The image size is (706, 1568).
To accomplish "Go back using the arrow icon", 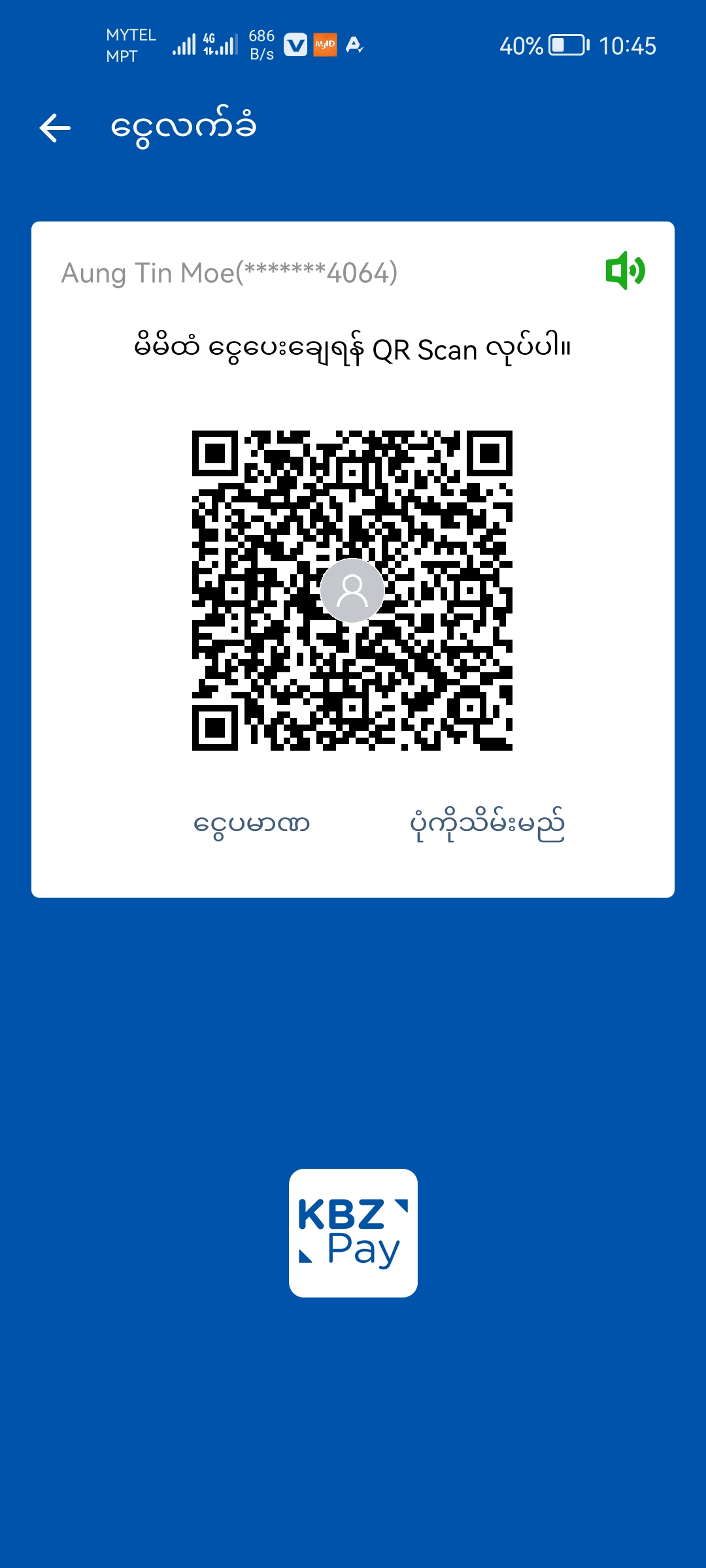I will click(x=55, y=127).
